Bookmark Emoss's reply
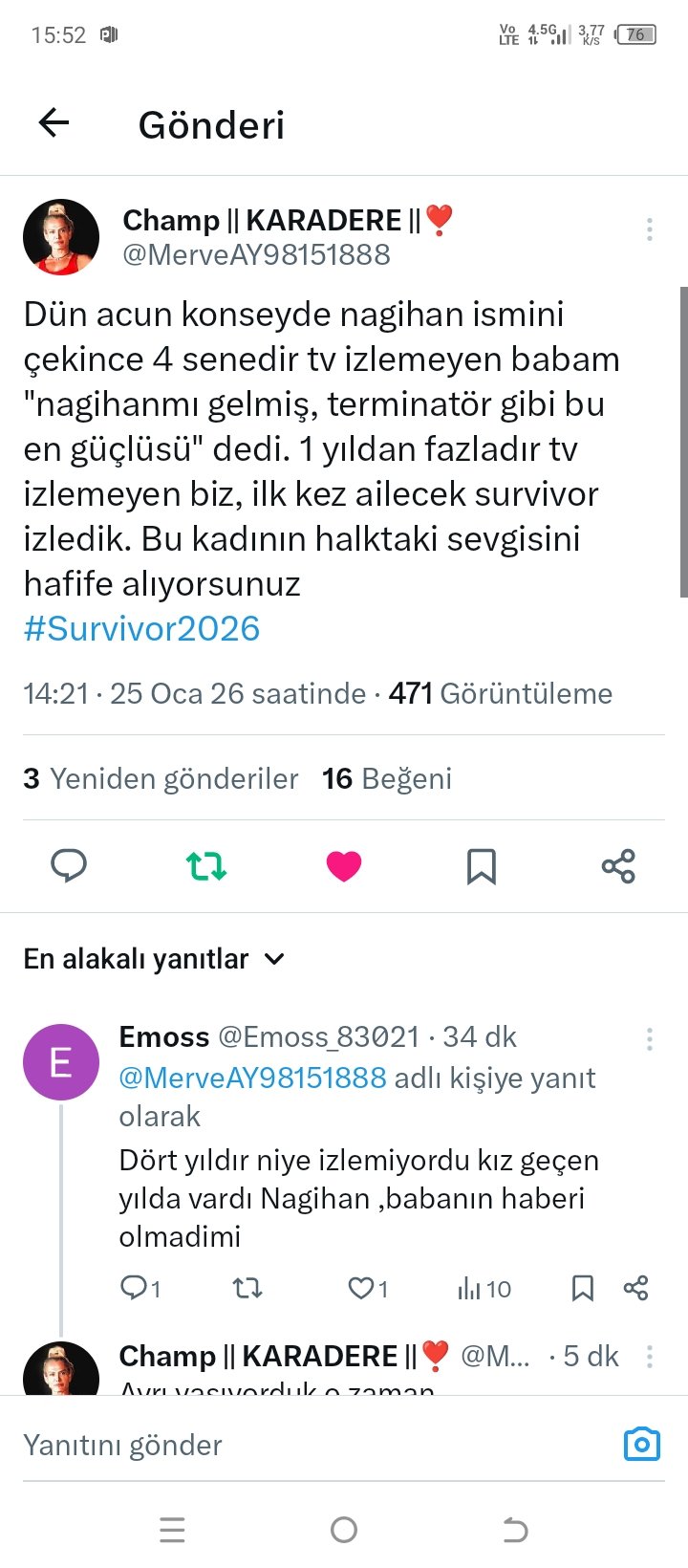 (582, 1289)
